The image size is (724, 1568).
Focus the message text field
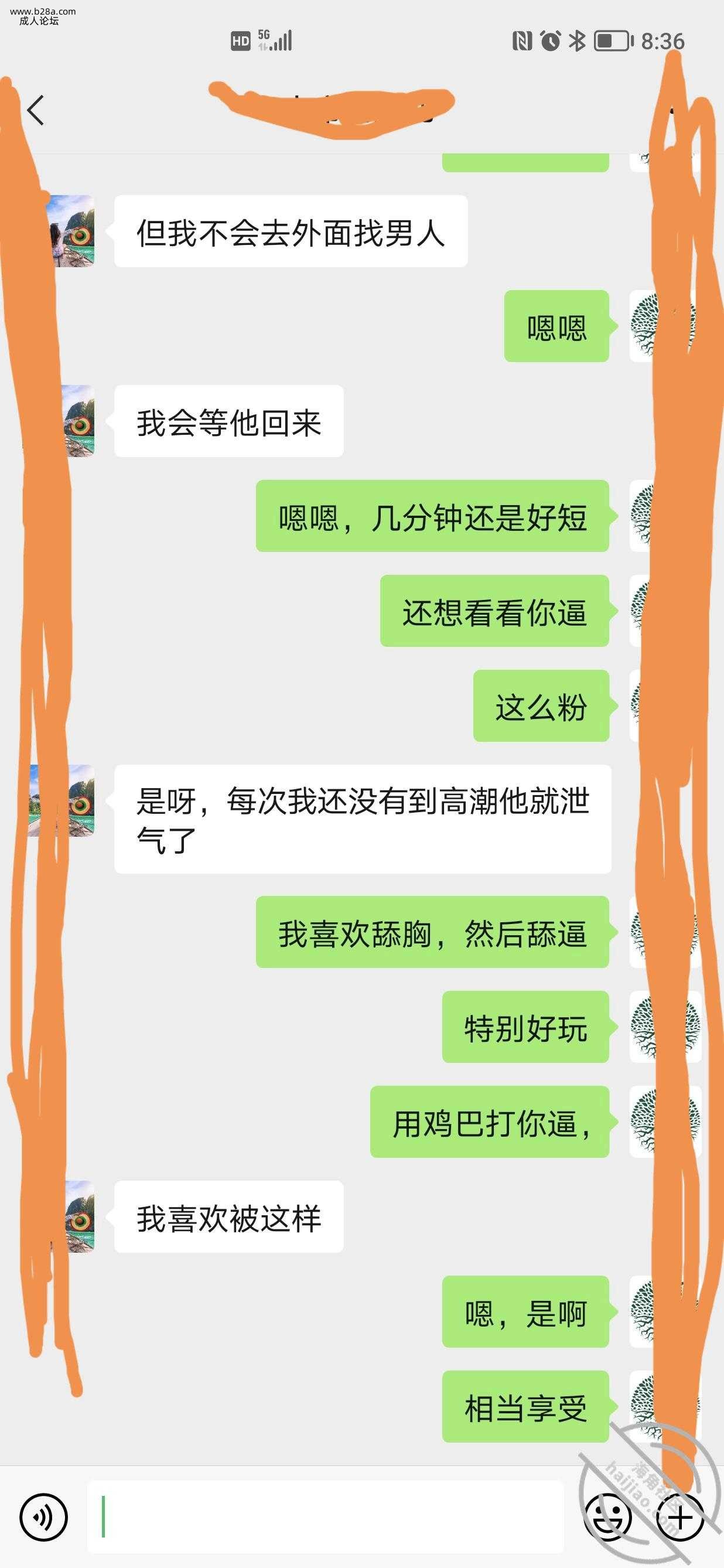(x=326, y=1516)
